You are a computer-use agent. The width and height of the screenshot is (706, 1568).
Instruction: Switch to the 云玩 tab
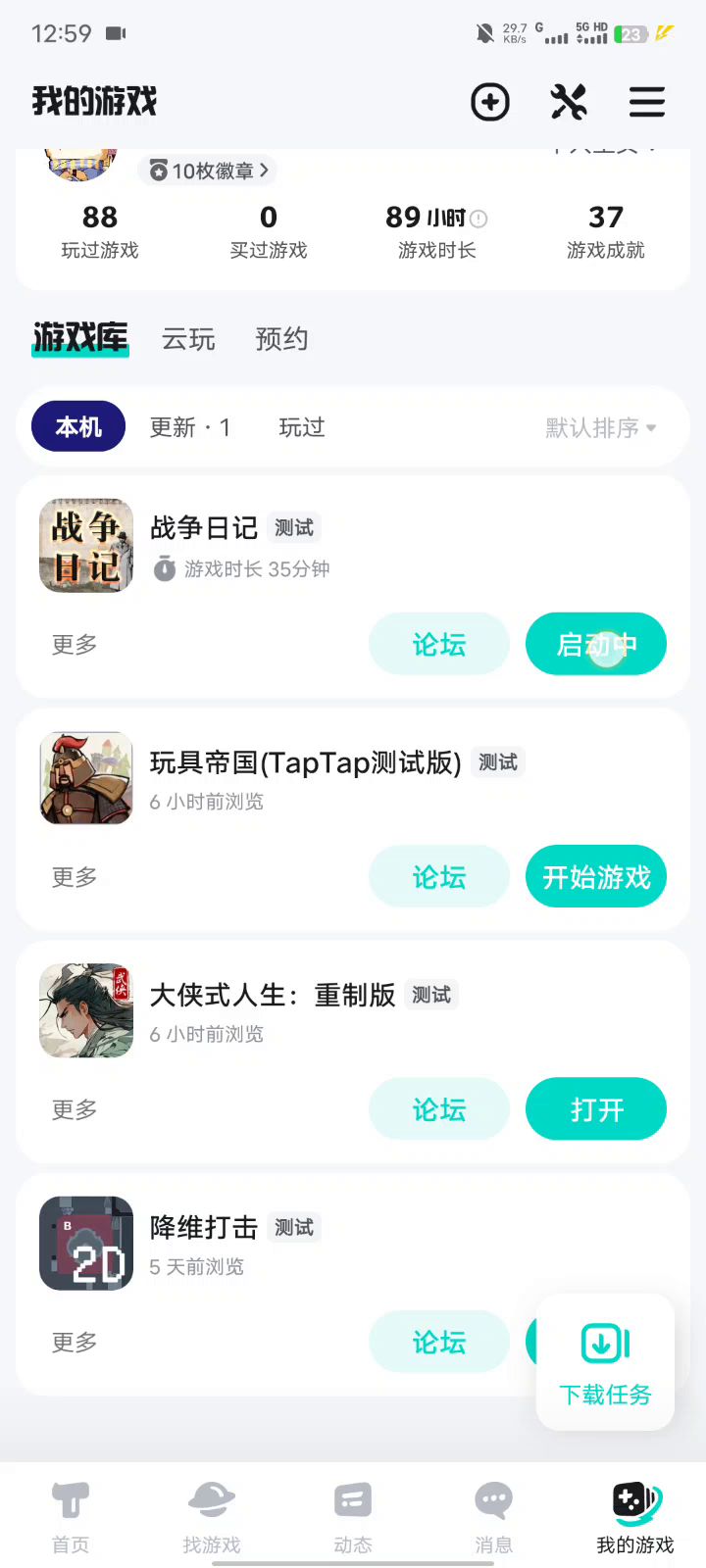coord(188,339)
